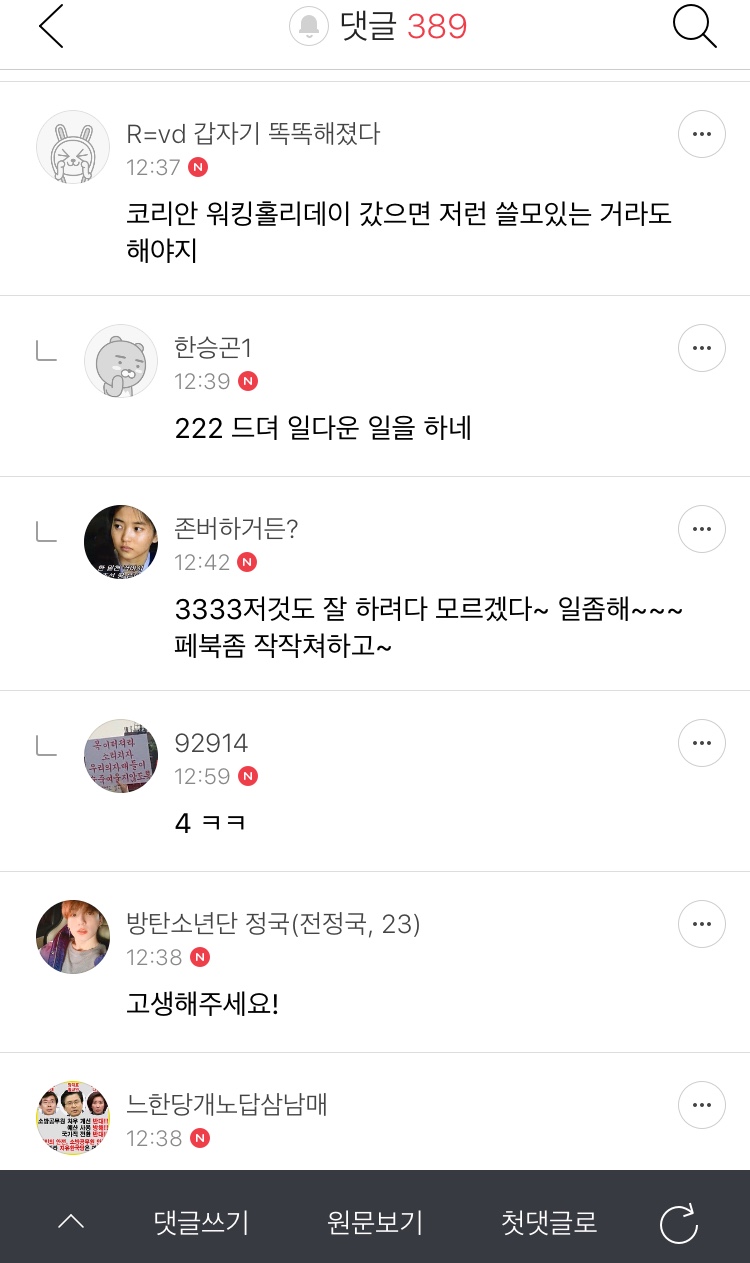View 한승곤1's profile picture
750x1263 pixels.
(x=121, y=361)
